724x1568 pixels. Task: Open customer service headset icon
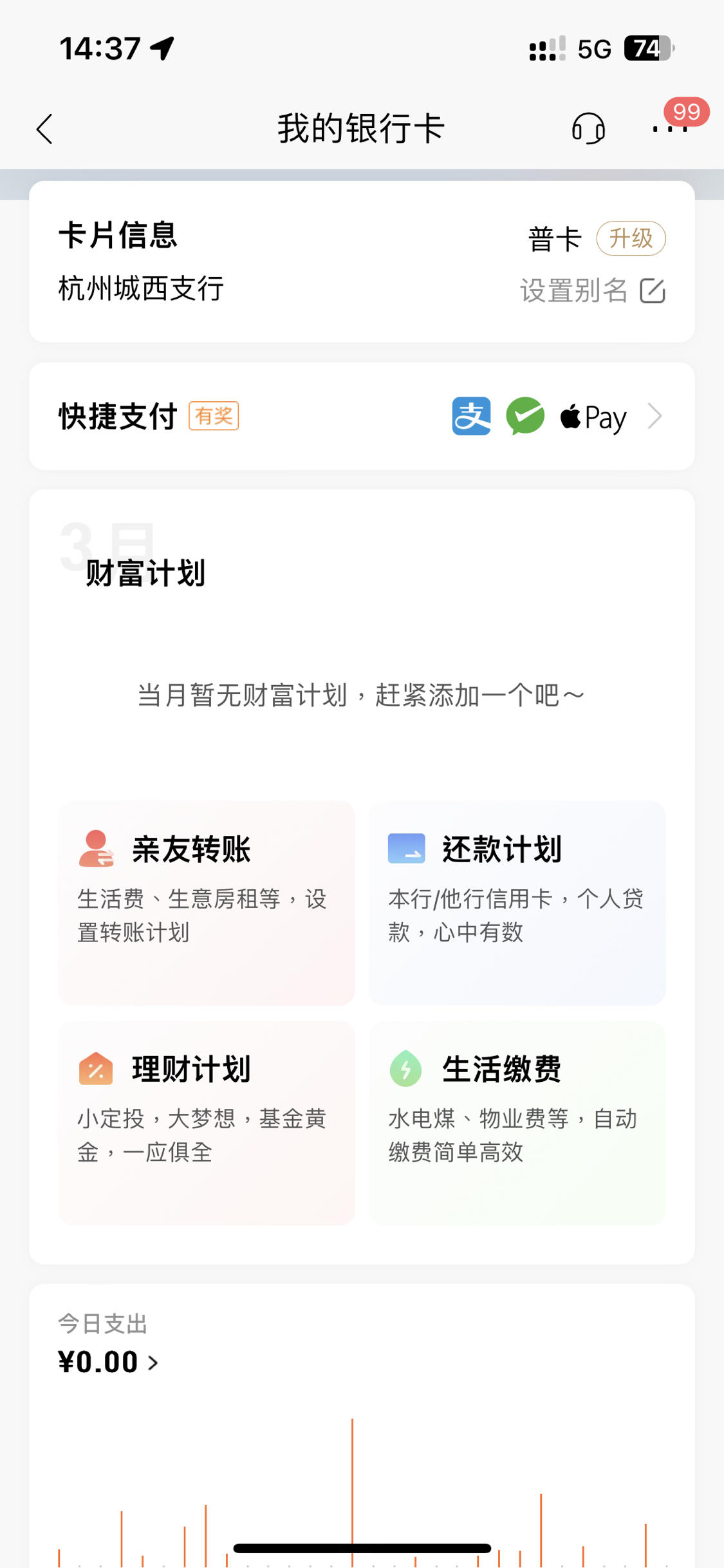(588, 128)
